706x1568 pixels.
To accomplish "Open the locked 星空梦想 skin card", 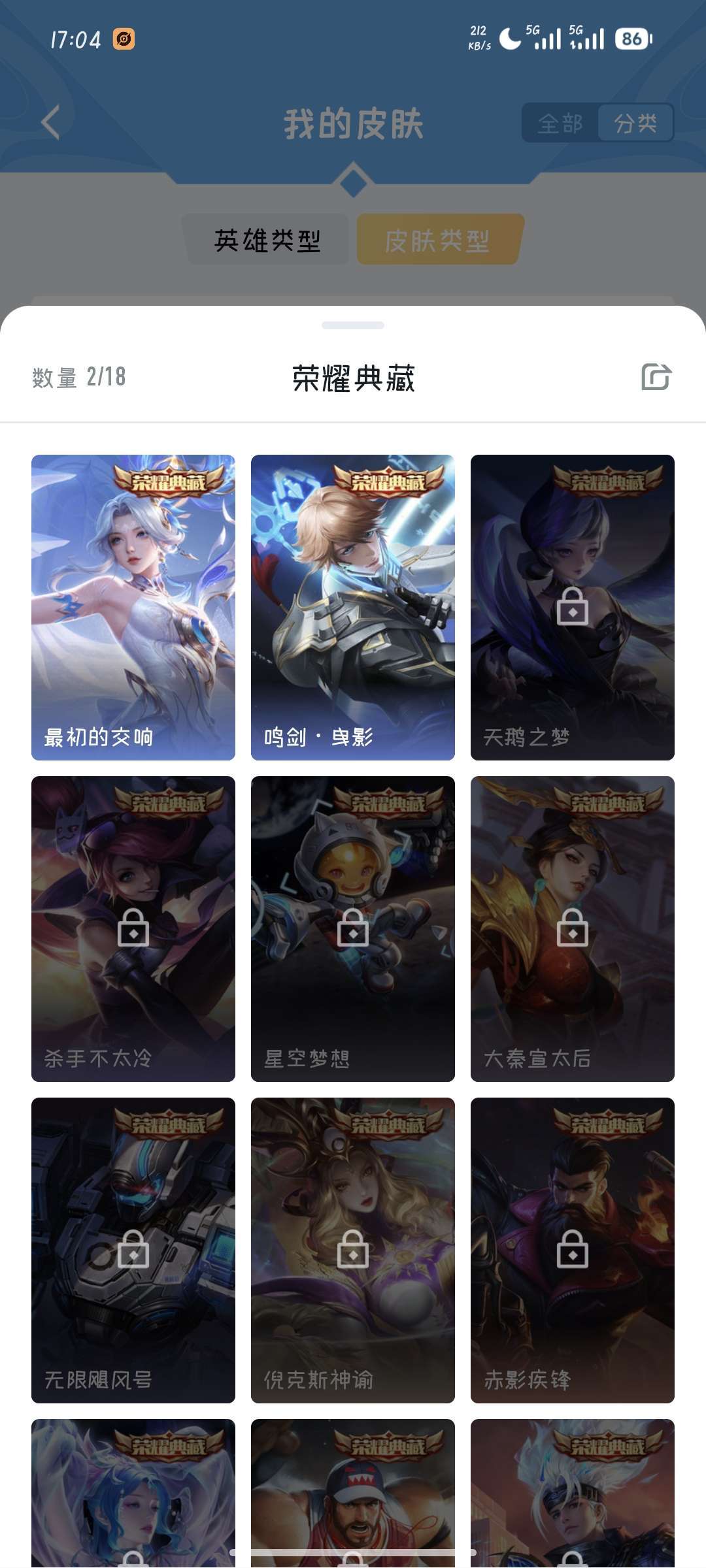I will coord(353,928).
